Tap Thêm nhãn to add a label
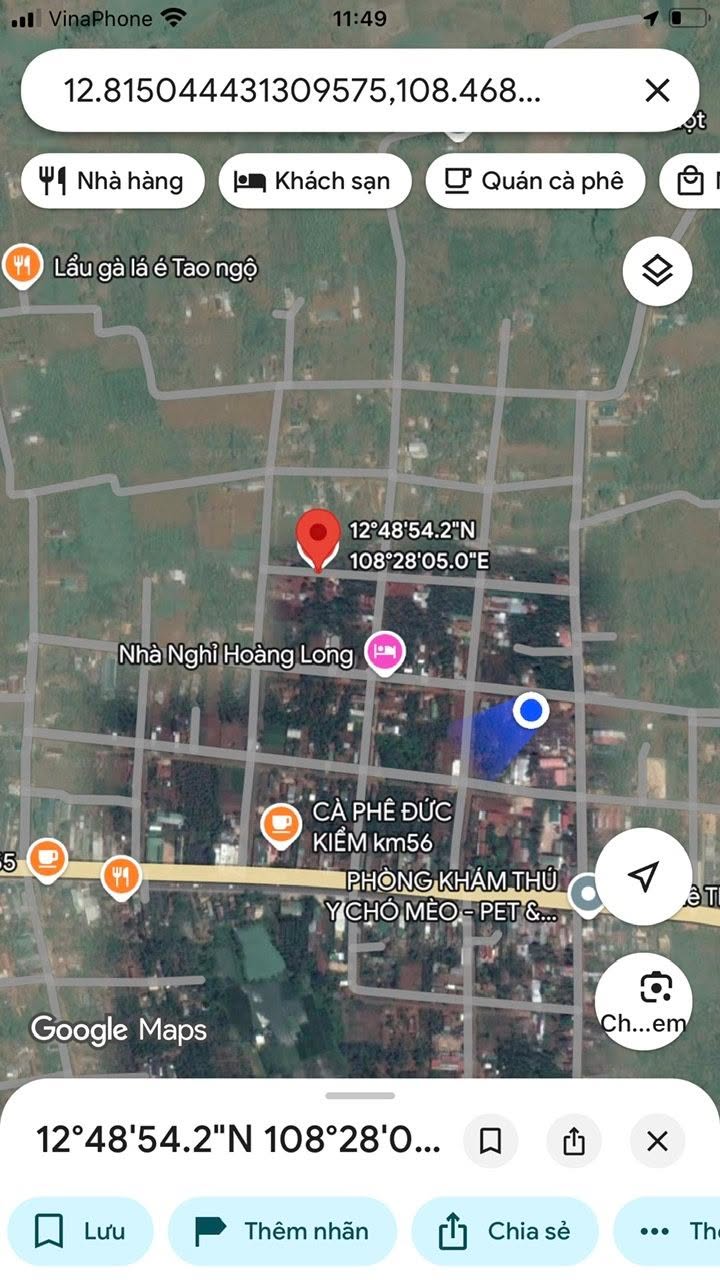Image resolution: width=720 pixels, height=1280 pixels. tap(282, 1231)
